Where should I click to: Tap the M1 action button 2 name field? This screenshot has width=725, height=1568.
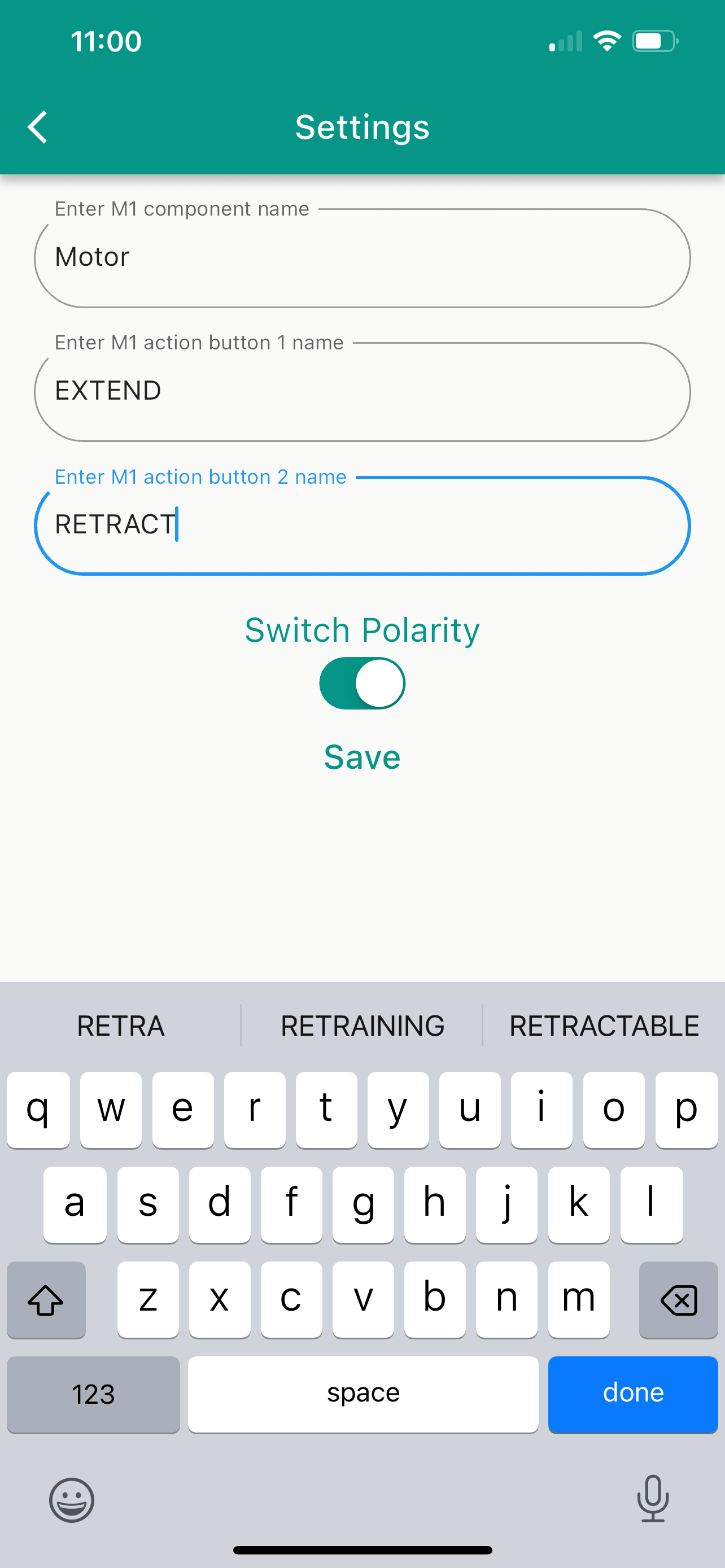tap(361, 525)
